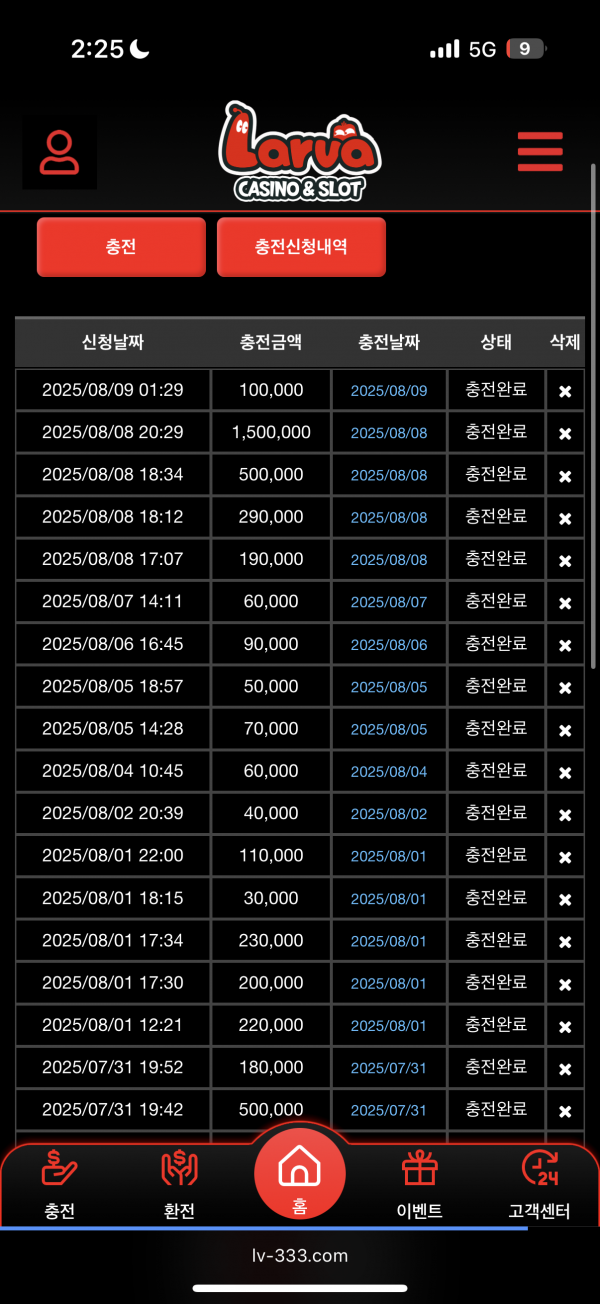Tap the red 충전 button
Screen dimensions: 600x1304
point(121,247)
